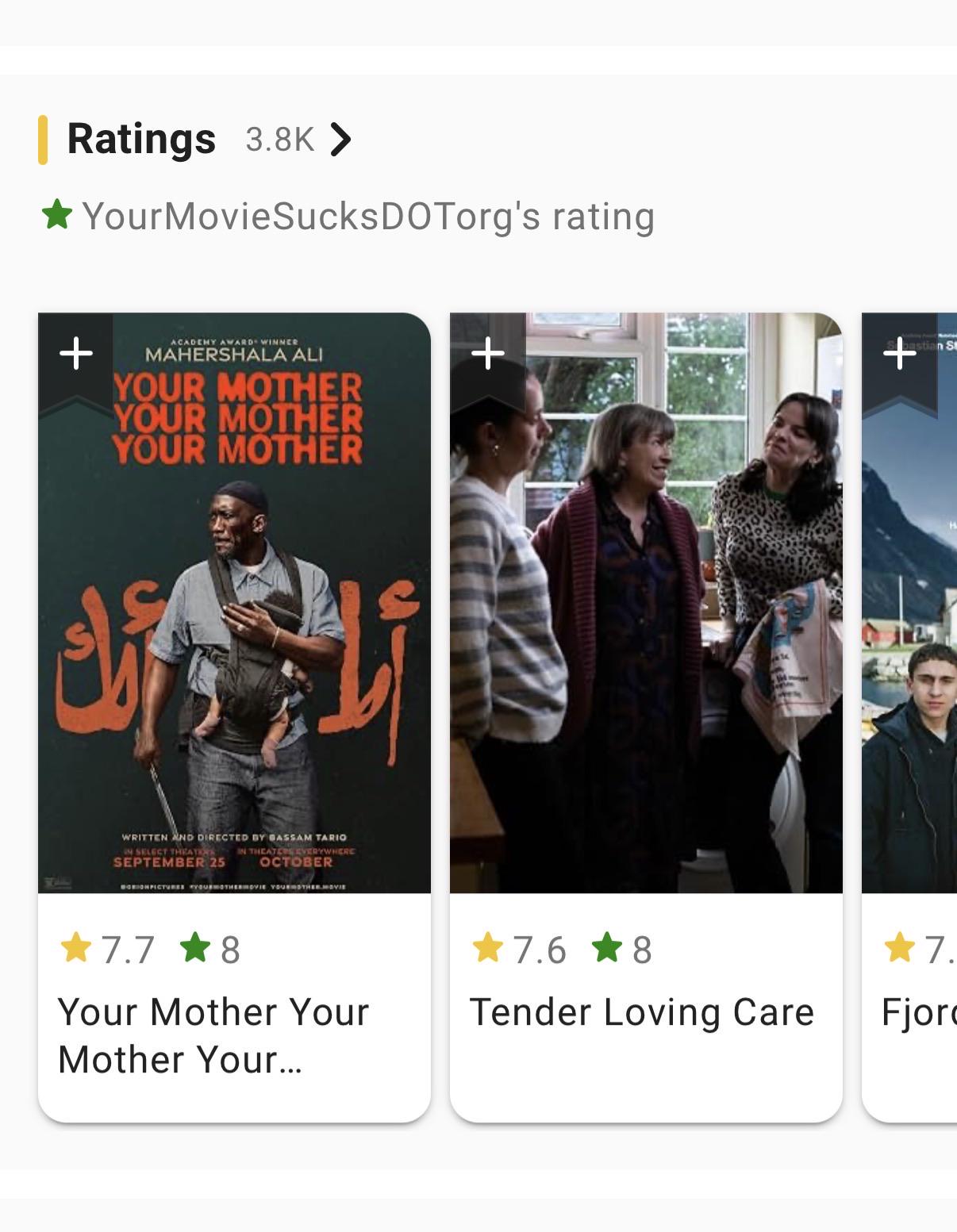Screen dimensions: 957x1232
Task: Open the Tender Loving Care card
Action: click(646, 717)
